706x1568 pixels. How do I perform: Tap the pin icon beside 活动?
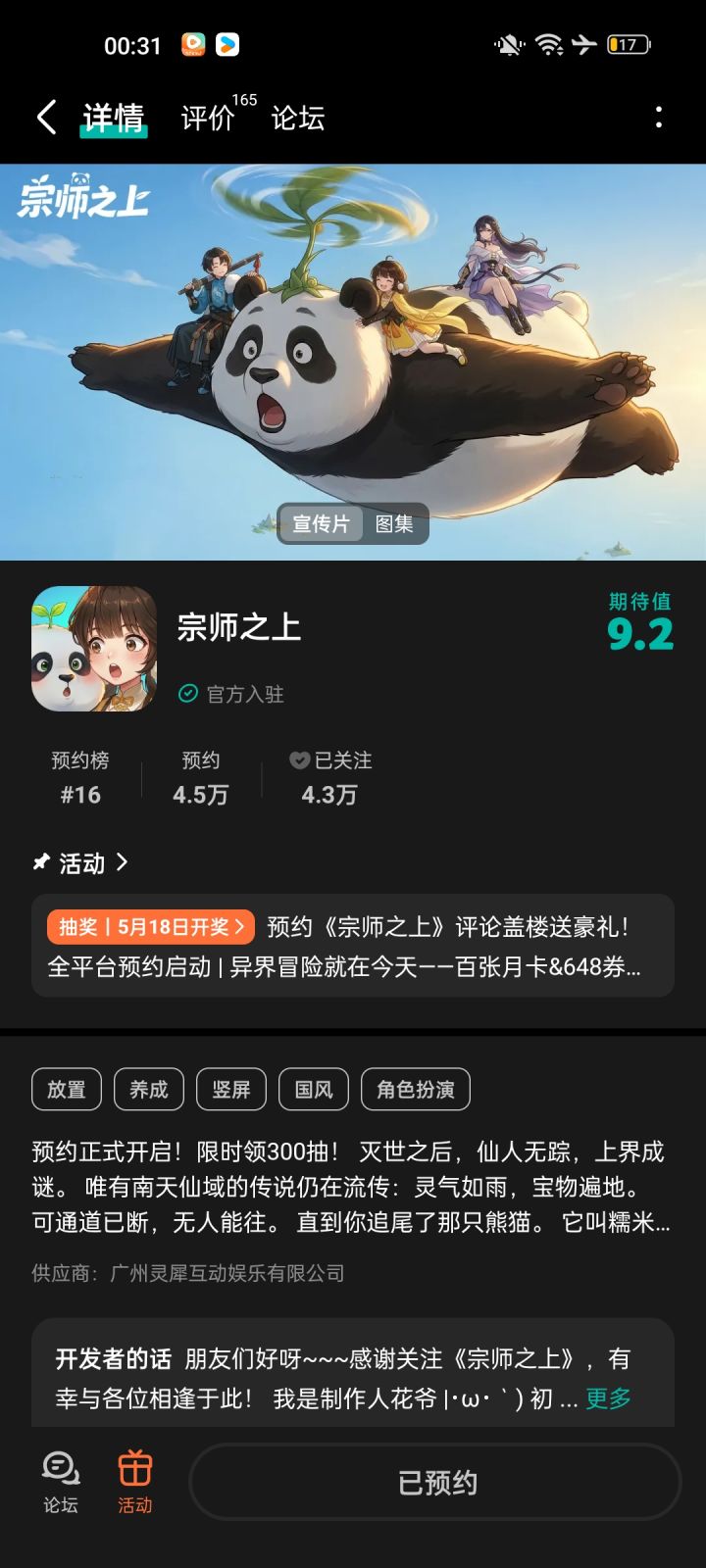(x=40, y=862)
